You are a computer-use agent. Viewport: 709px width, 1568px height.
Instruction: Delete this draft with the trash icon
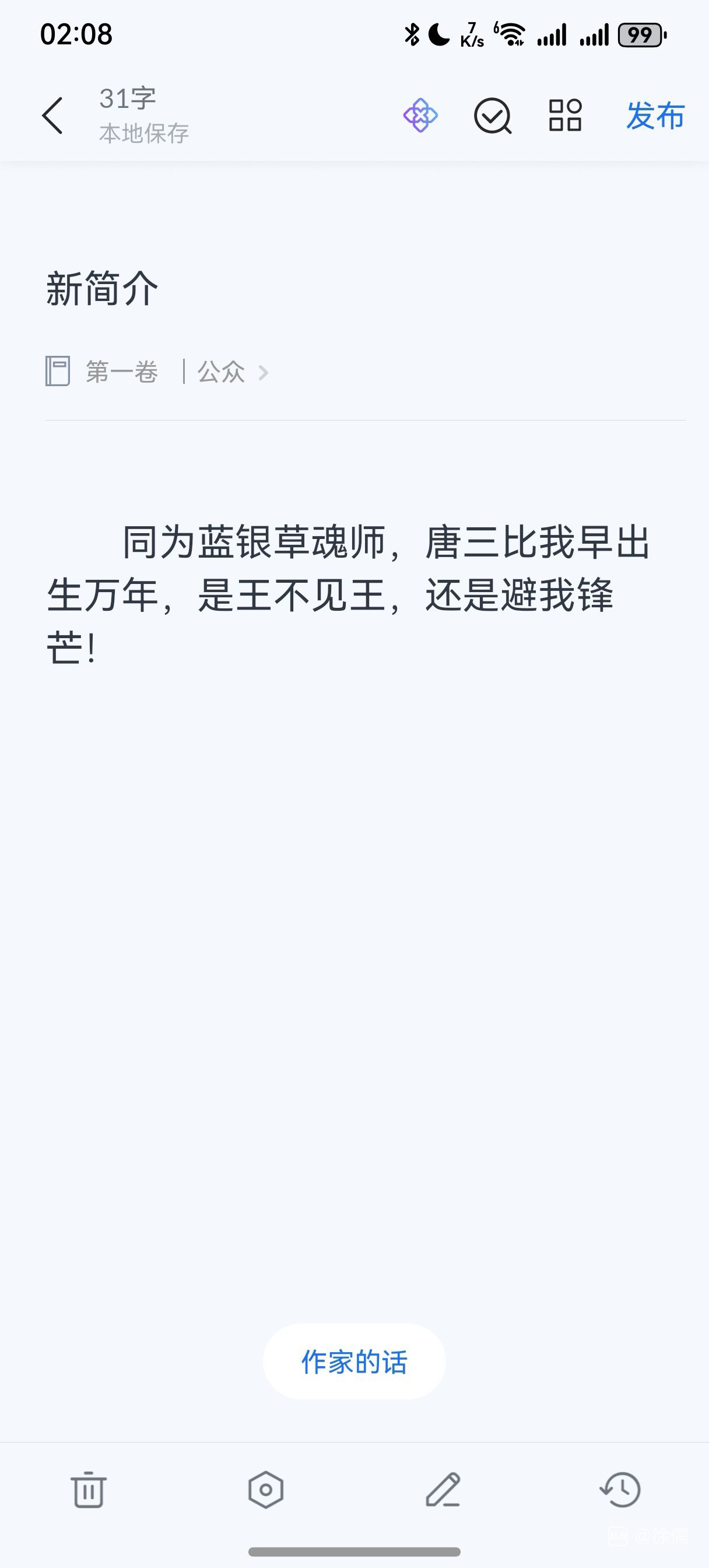pyautogui.click(x=89, y=1489)
